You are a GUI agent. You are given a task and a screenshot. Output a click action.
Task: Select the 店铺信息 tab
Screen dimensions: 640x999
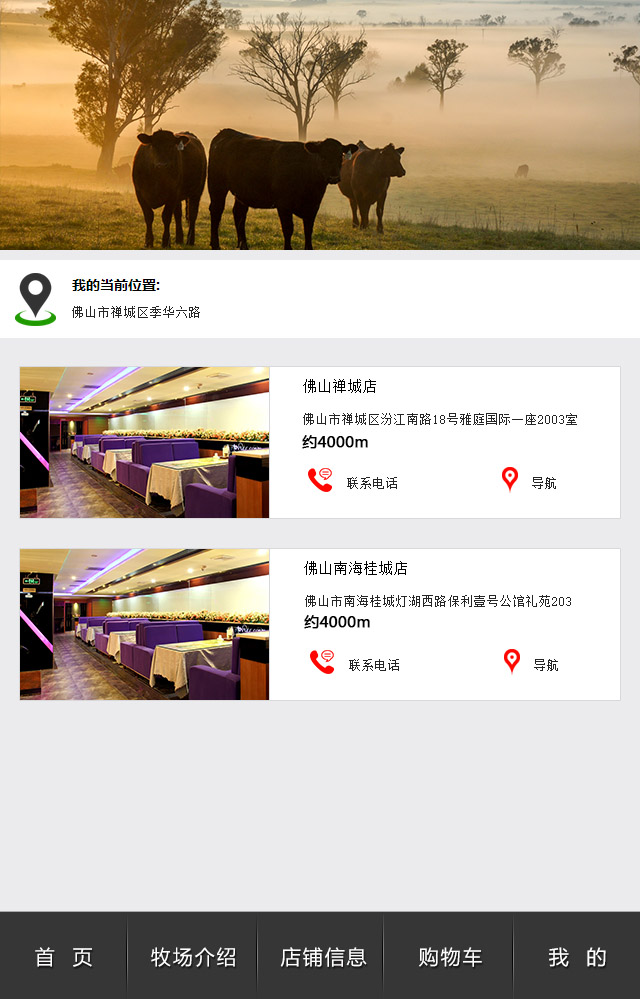[x=322, y=957]
